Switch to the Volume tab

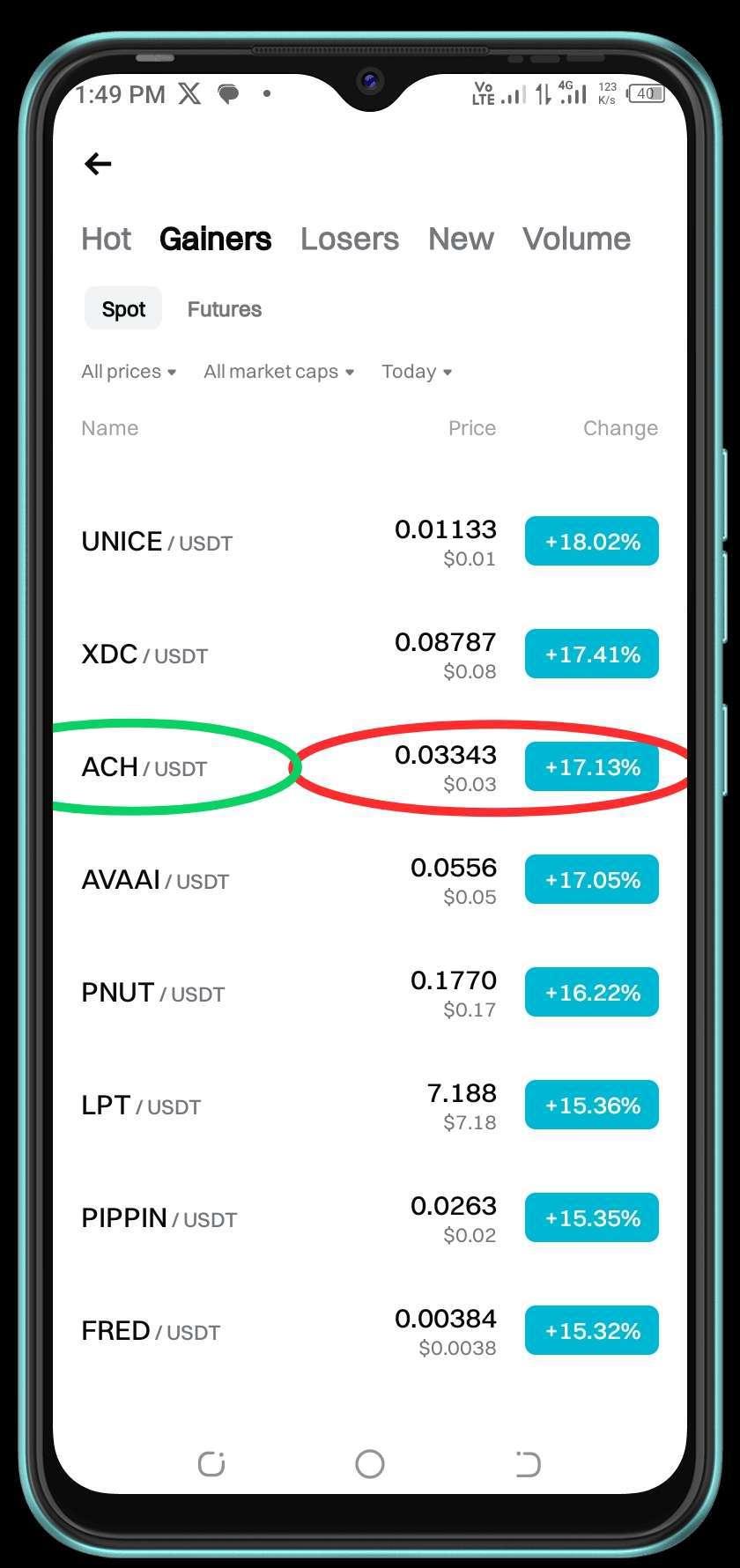576,239
